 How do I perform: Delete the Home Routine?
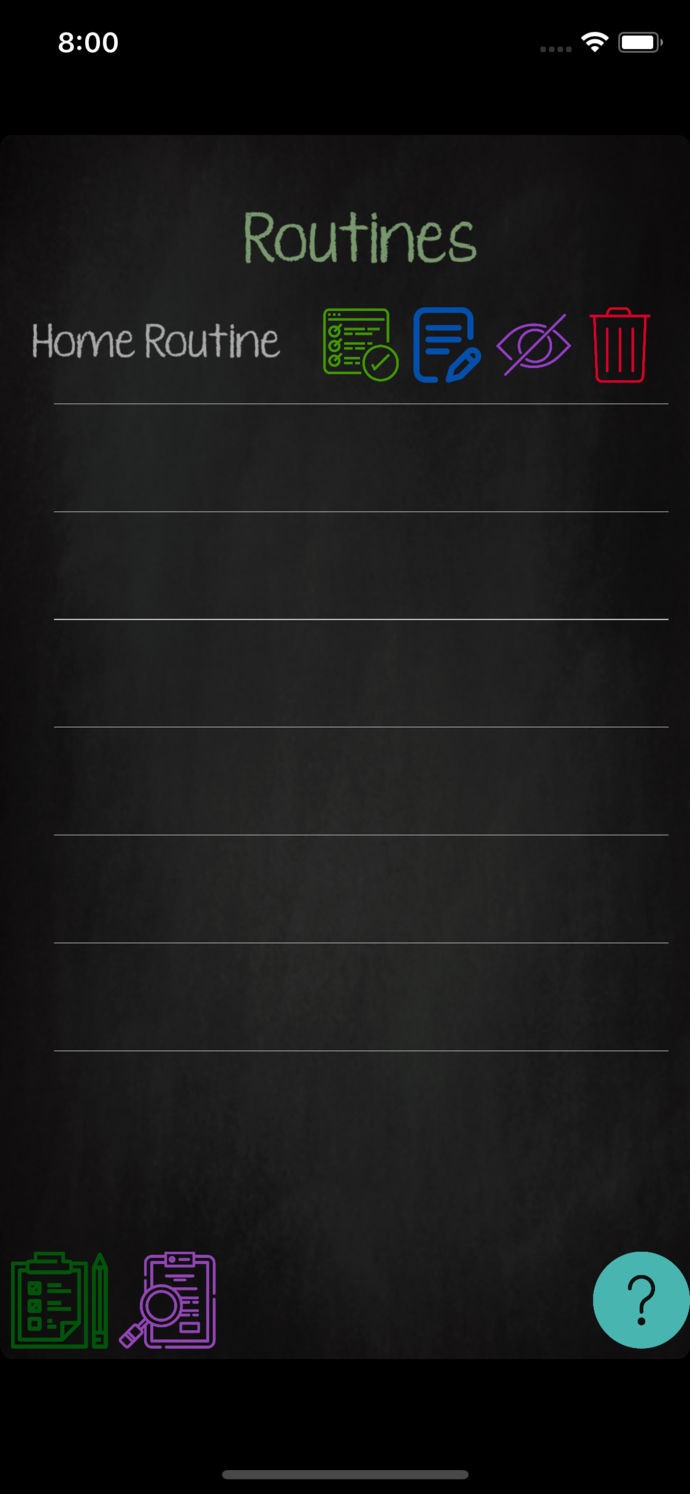[620, 345]
